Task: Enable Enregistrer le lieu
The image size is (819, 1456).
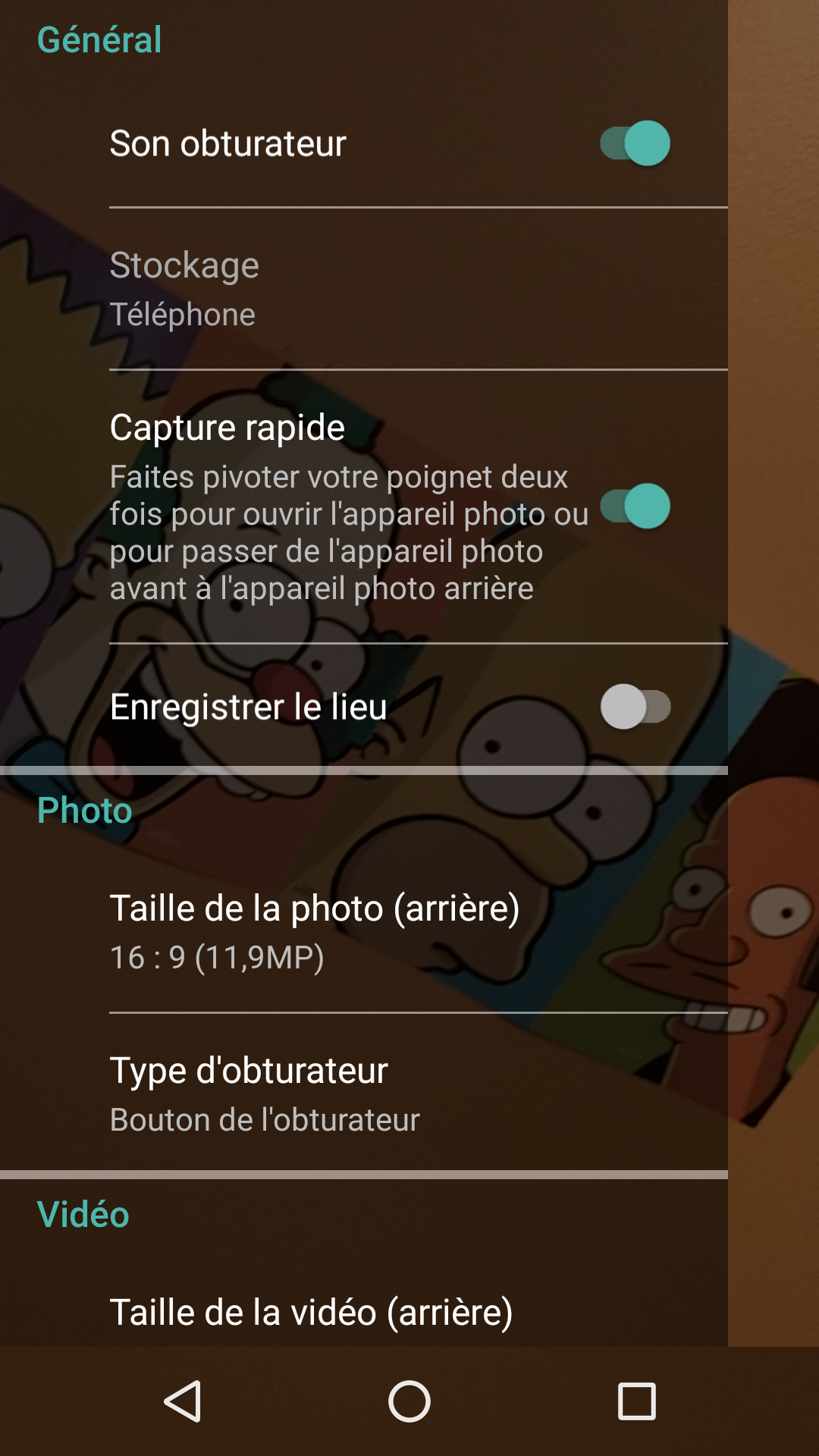Action: 635,707
